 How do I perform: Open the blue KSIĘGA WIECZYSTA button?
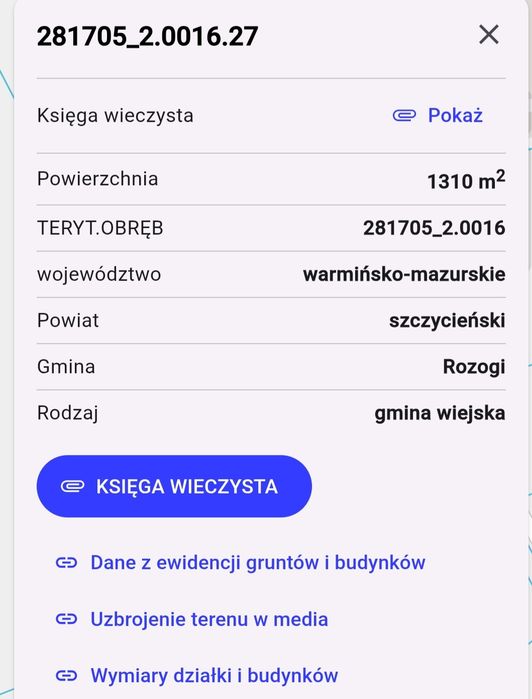tap(174, 486)
